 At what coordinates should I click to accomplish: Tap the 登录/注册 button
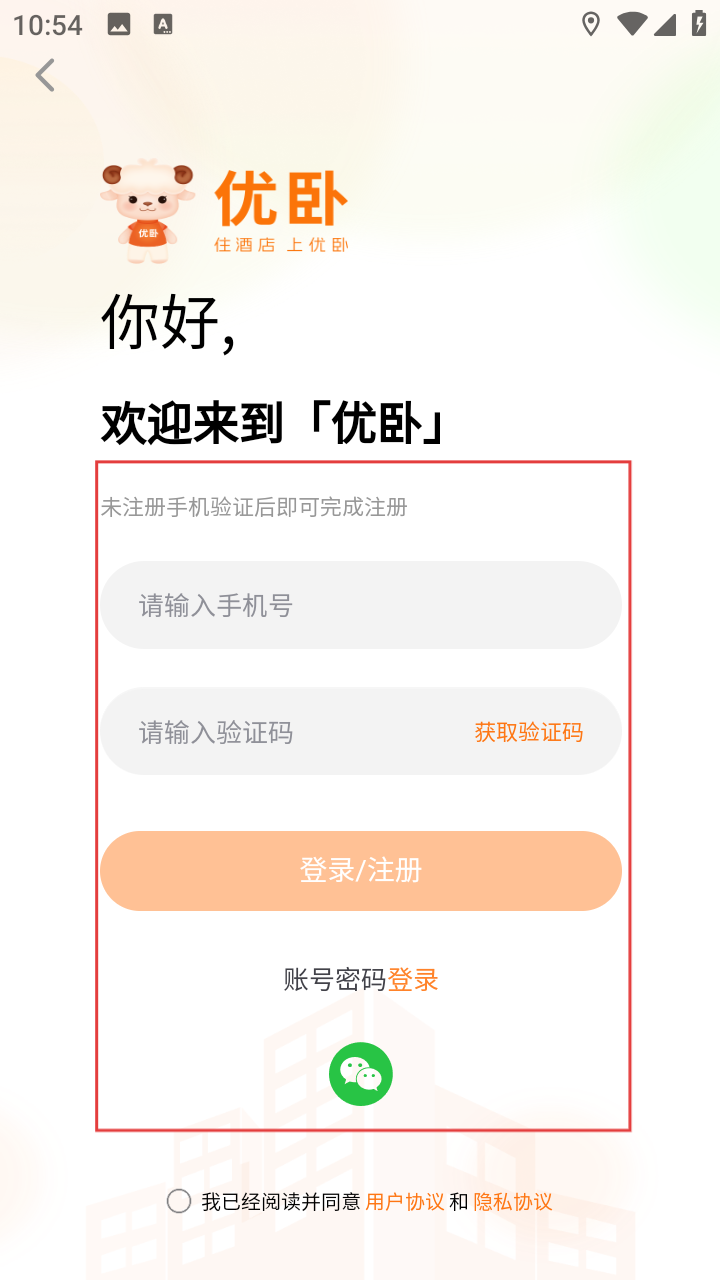(360, 870)
